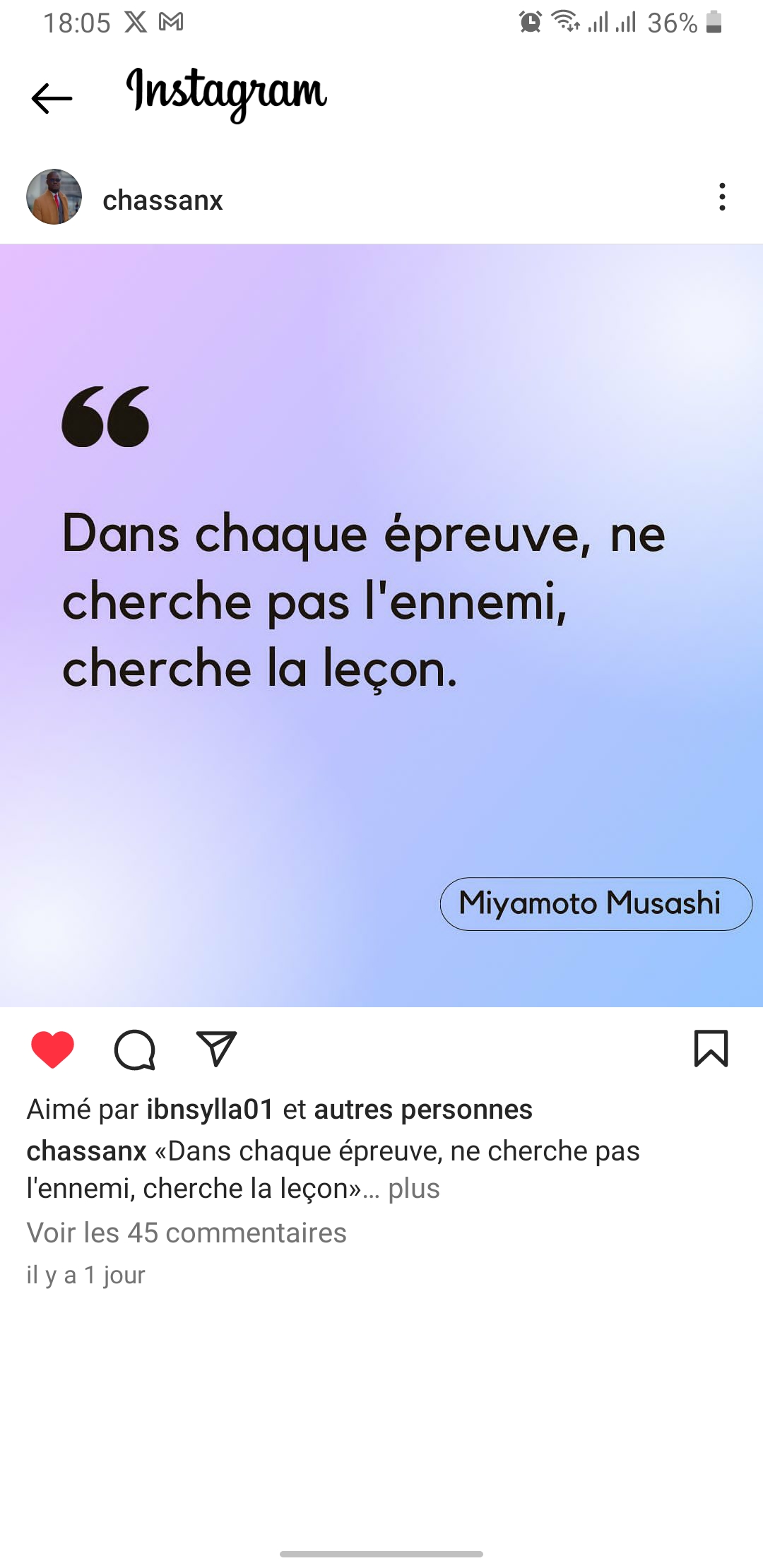Open the post's three-dot options menu
This screenshot has height=1568, width=763.
pyautogui.click(x=721, y=197)
